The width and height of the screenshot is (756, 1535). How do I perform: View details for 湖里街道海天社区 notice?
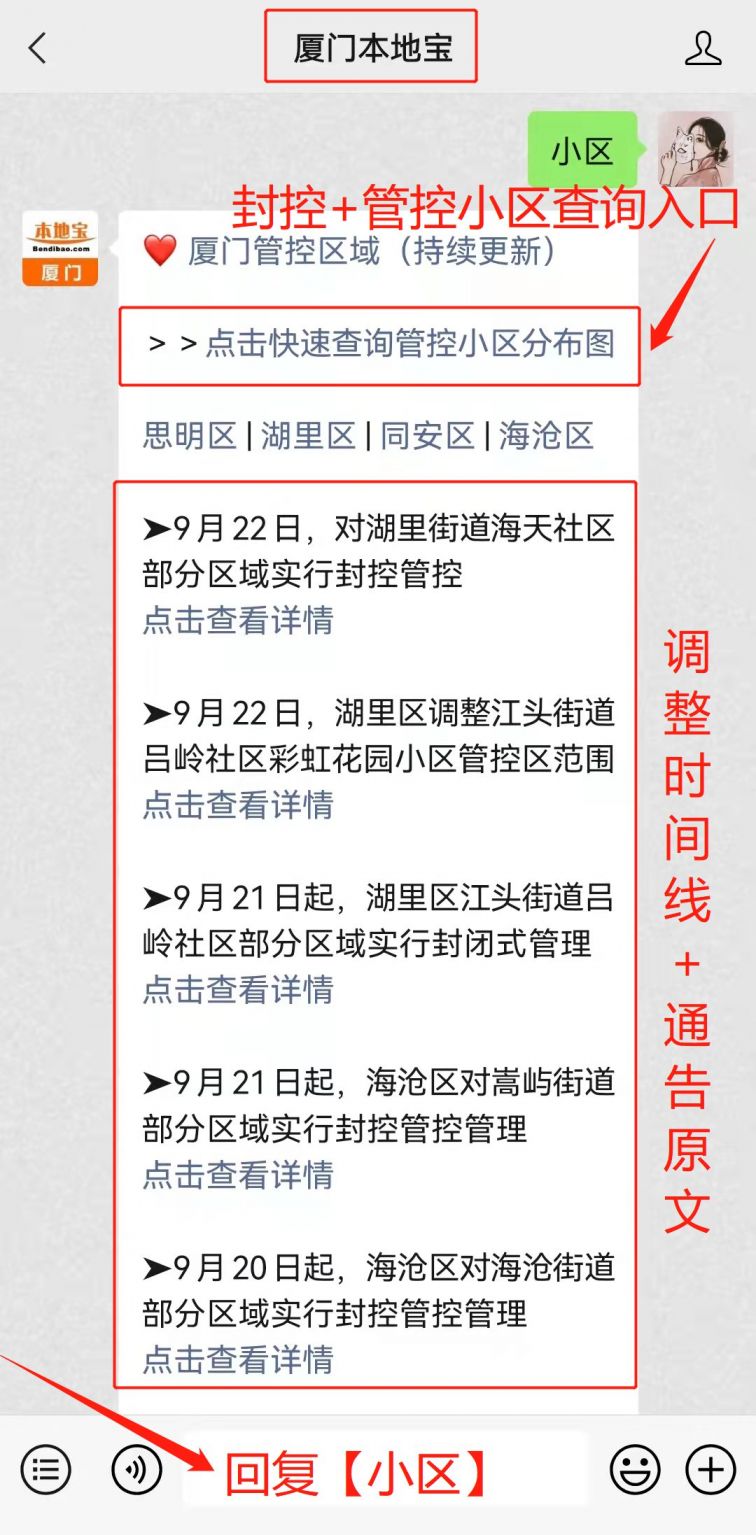[238, 620]
